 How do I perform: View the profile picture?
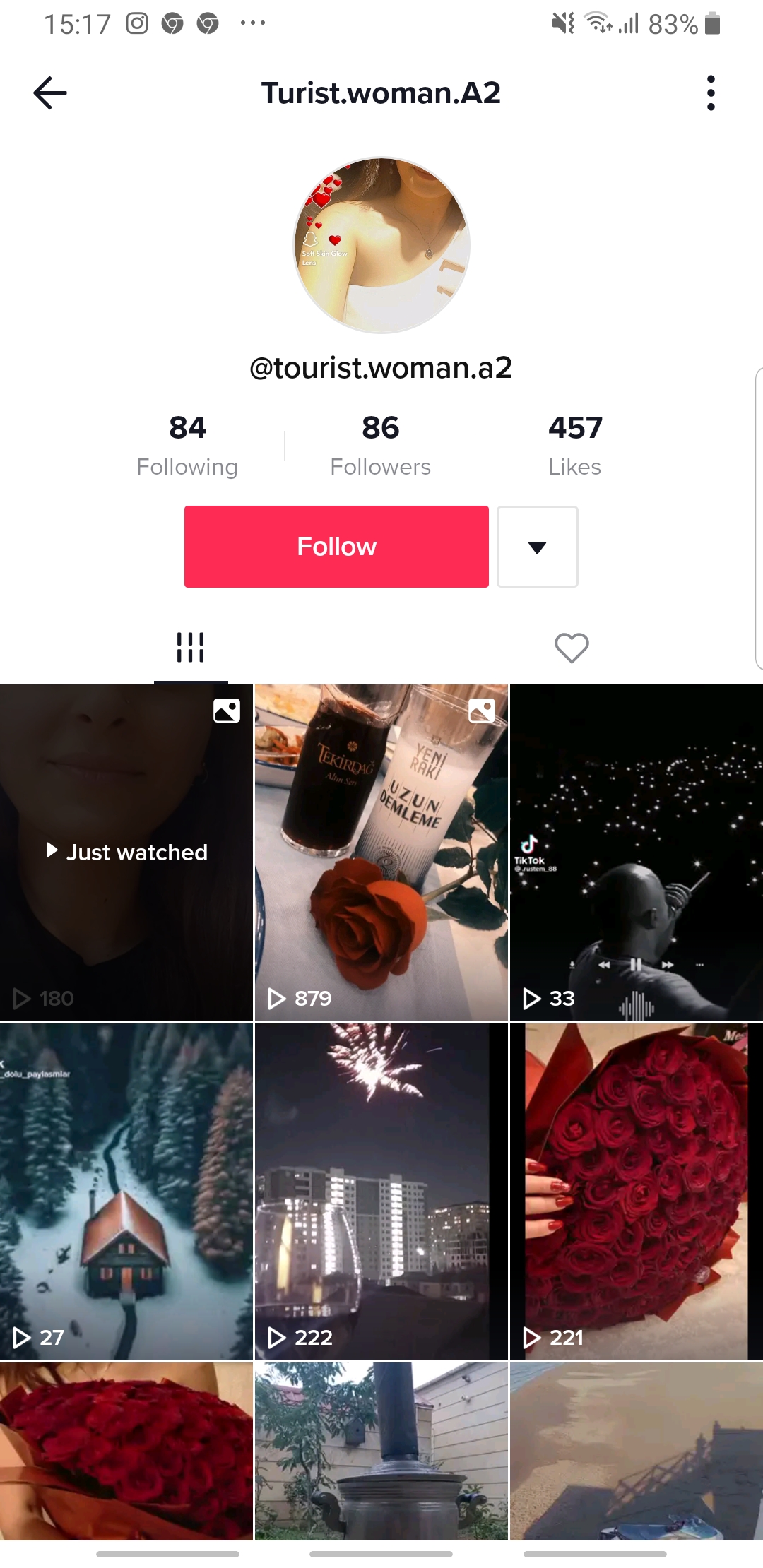[381, 245]
